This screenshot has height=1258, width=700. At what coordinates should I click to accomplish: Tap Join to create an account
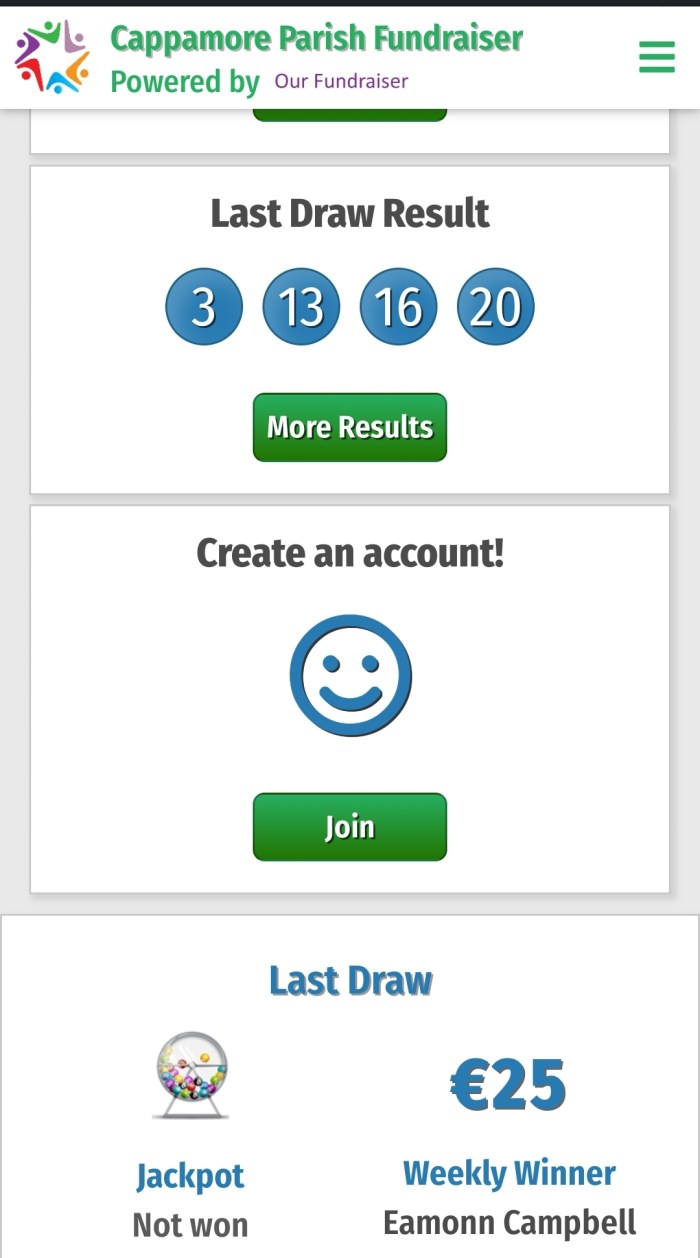[349, 827]
